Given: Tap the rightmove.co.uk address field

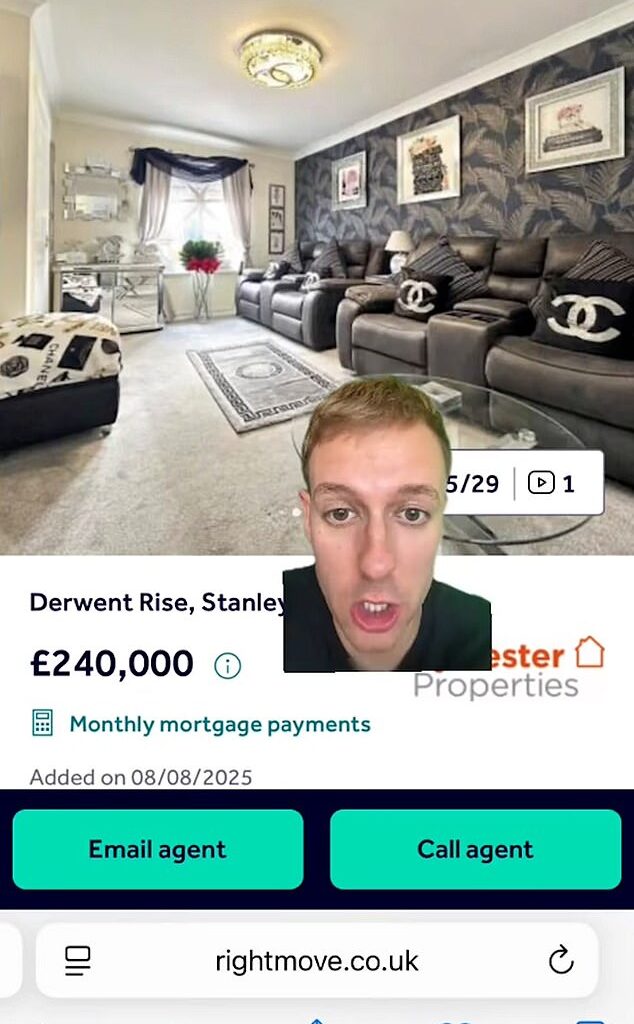Looking at the screenshot, I should 316,962.
